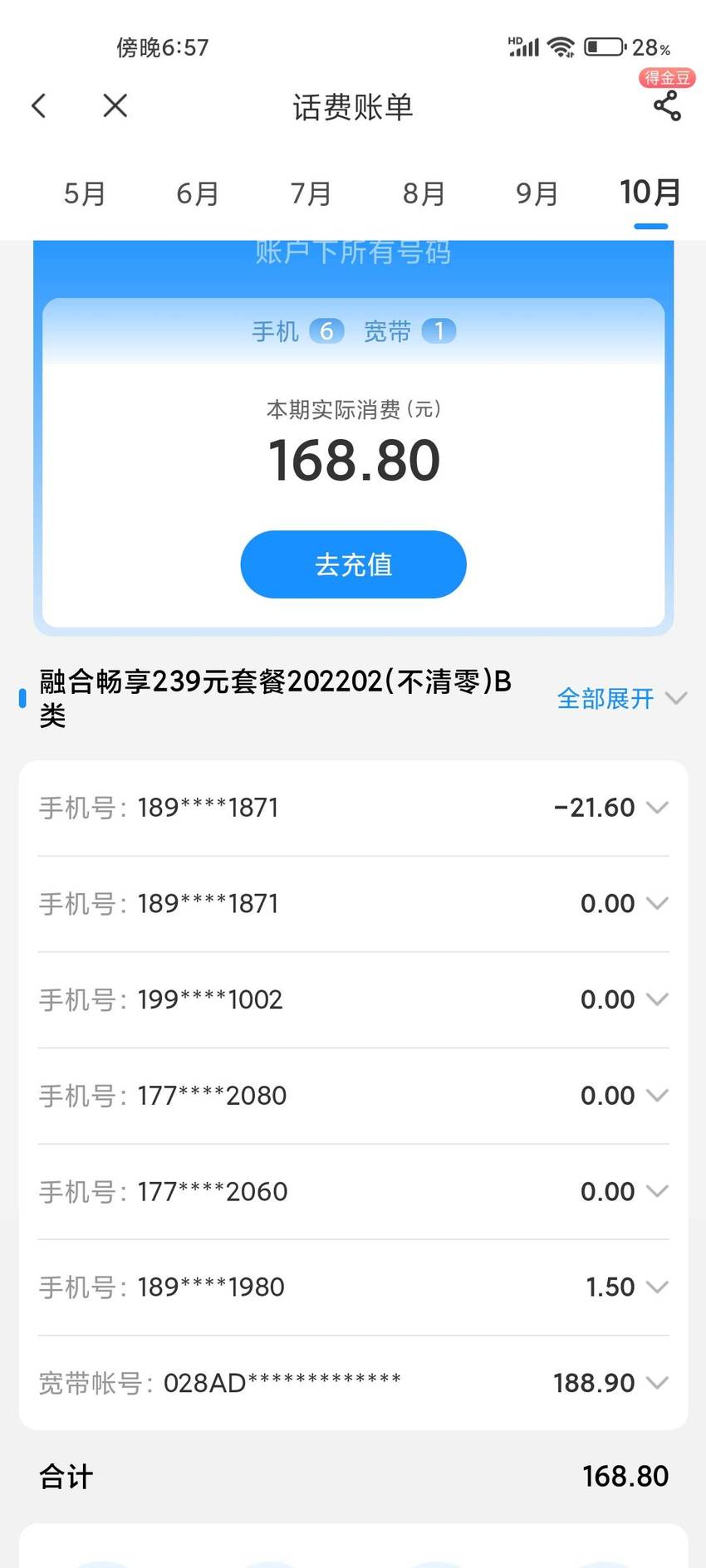Switch to the 6月 tab

pyautogui.click(x=198, y=193)
